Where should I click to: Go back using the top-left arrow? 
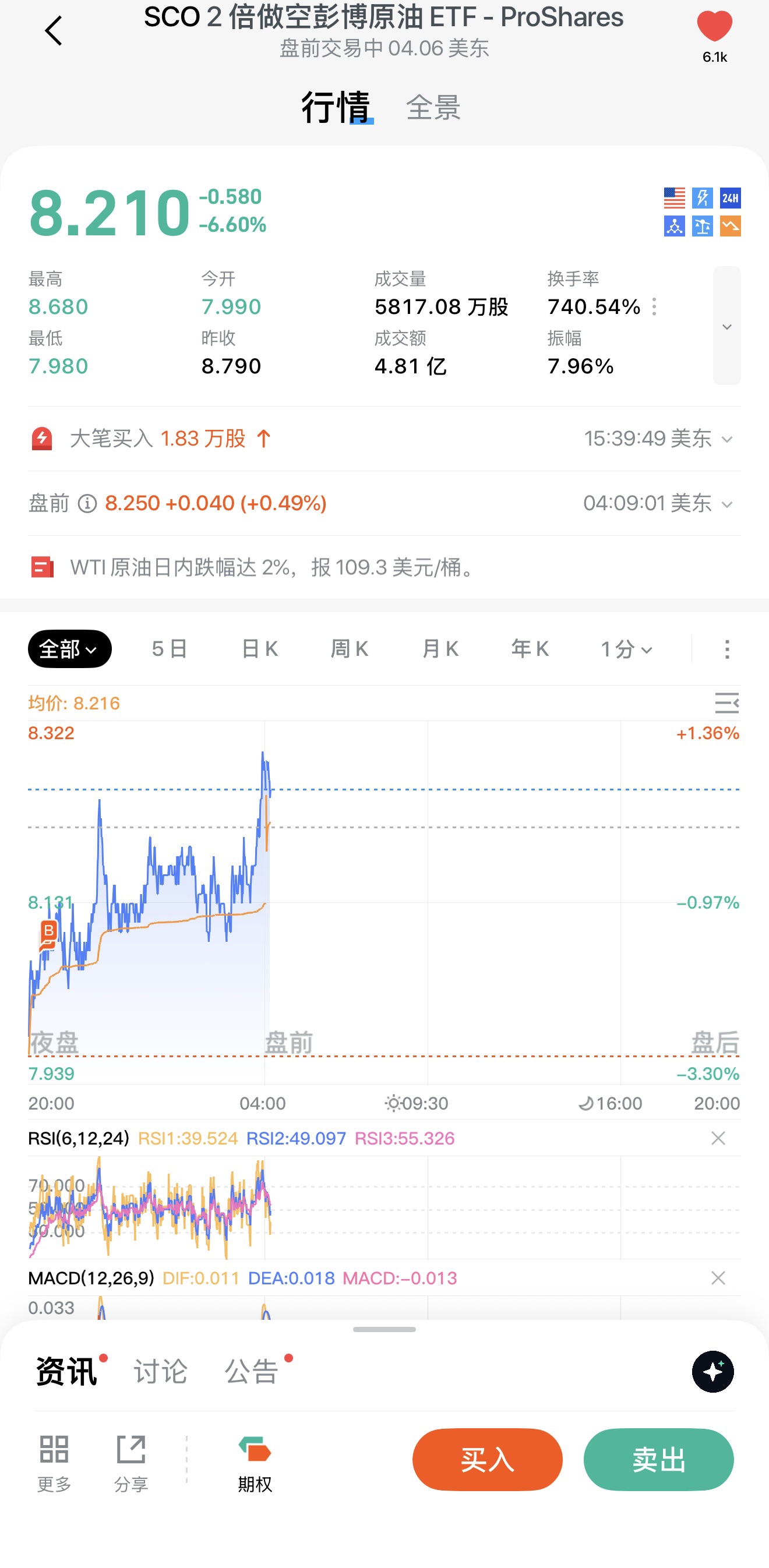click(54, 30)
